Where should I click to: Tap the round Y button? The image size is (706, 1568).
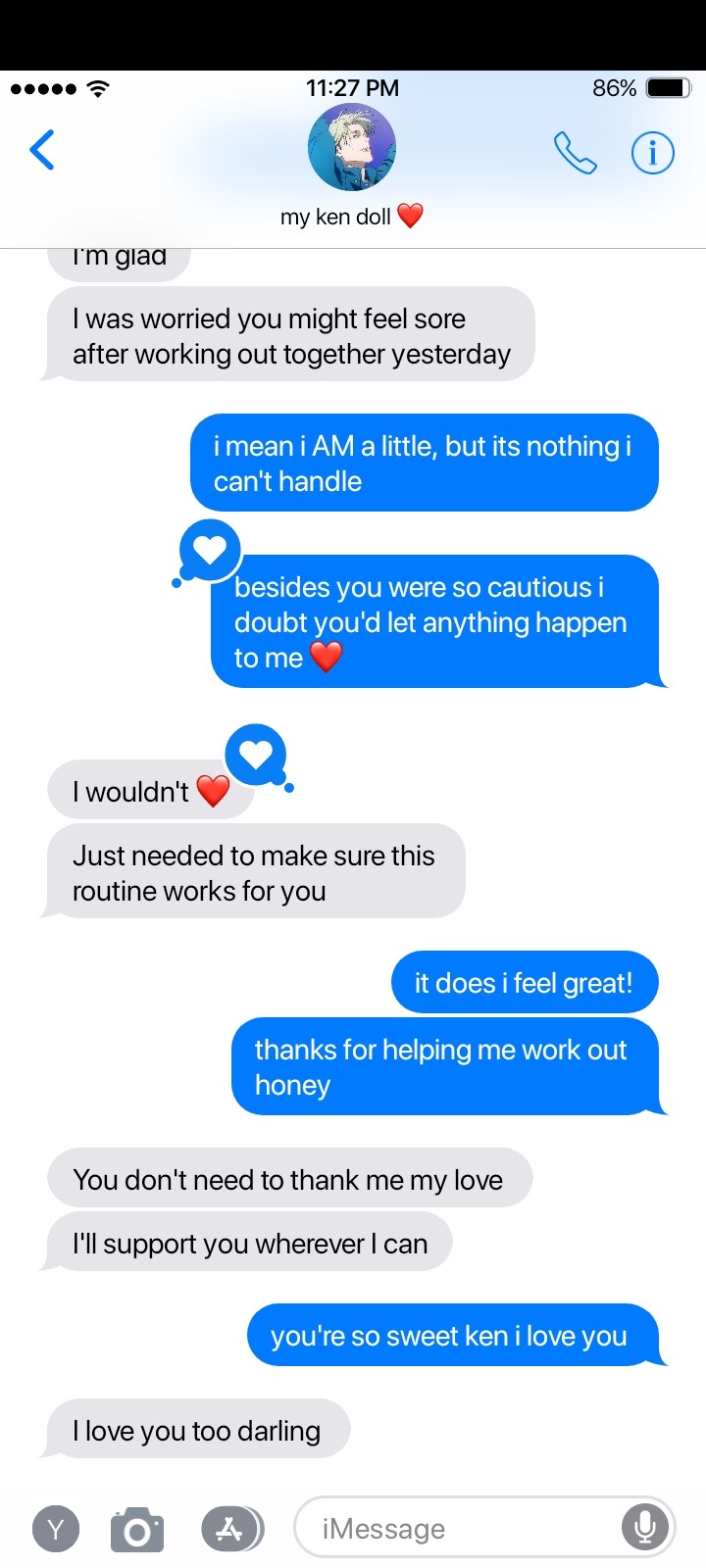coord(56,1529)
